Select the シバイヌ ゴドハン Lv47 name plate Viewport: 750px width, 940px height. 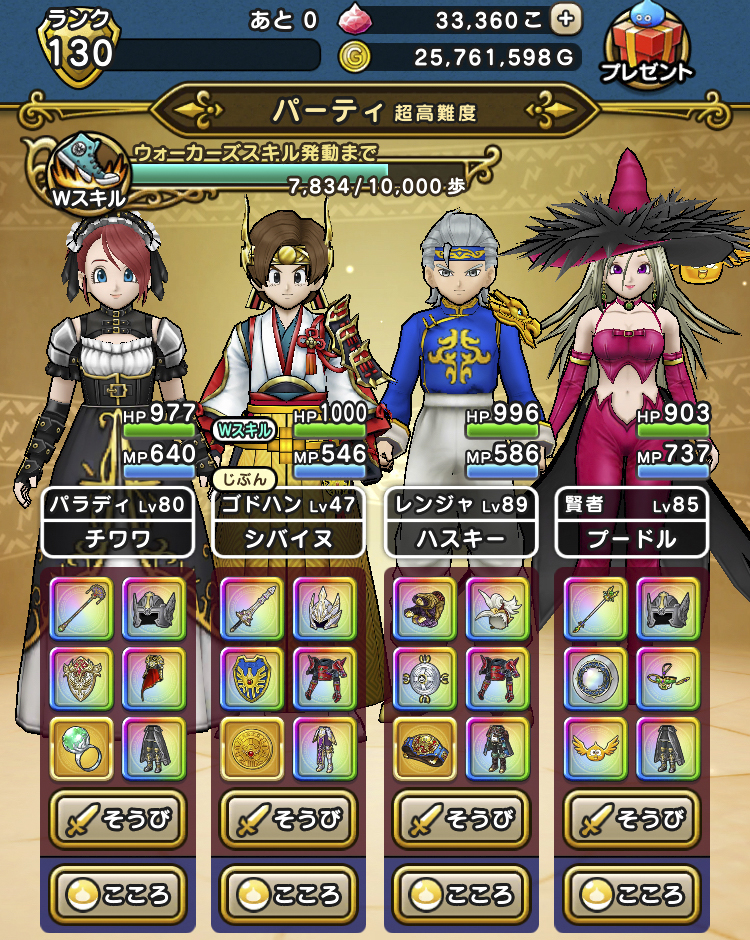pos(290,523)
